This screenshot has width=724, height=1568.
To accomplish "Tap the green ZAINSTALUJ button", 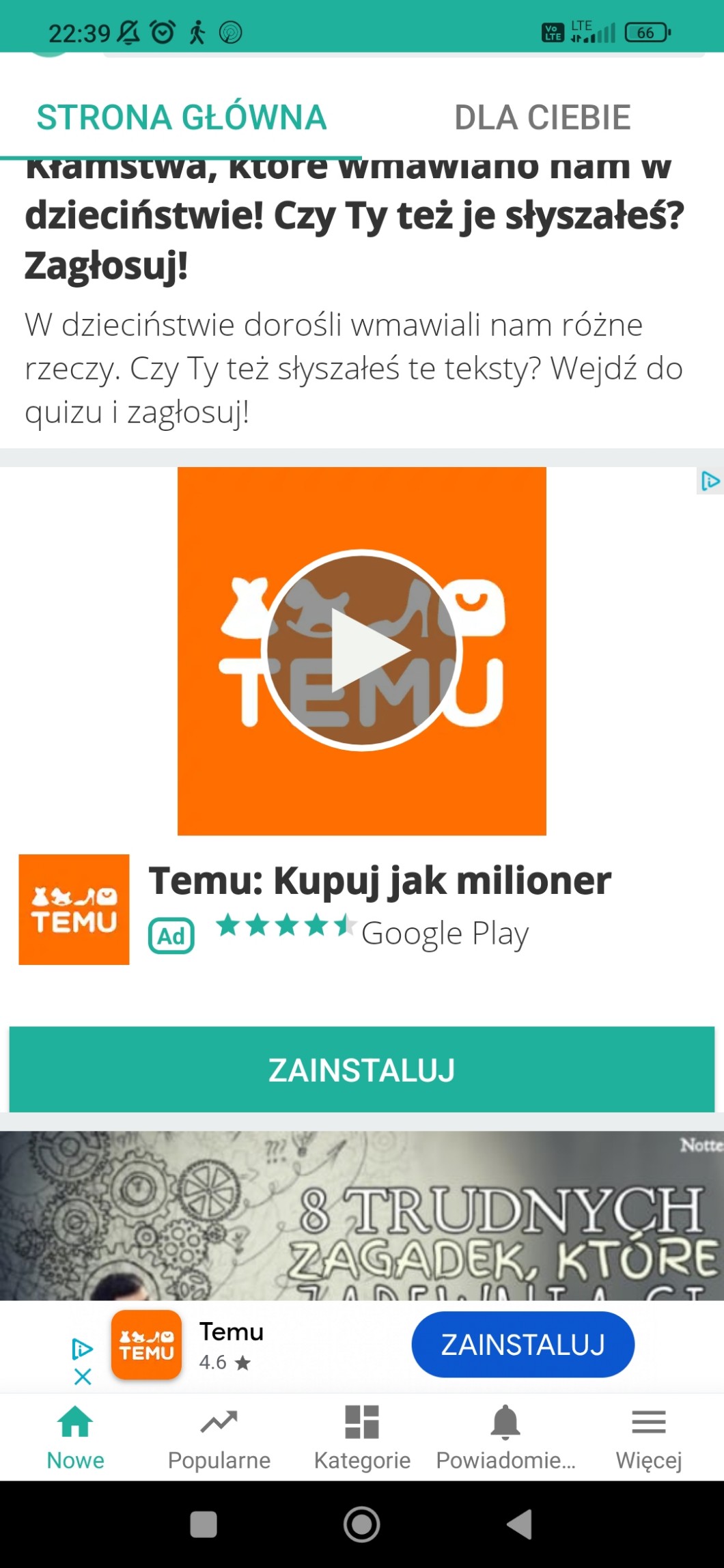I will coord(361,1069).
